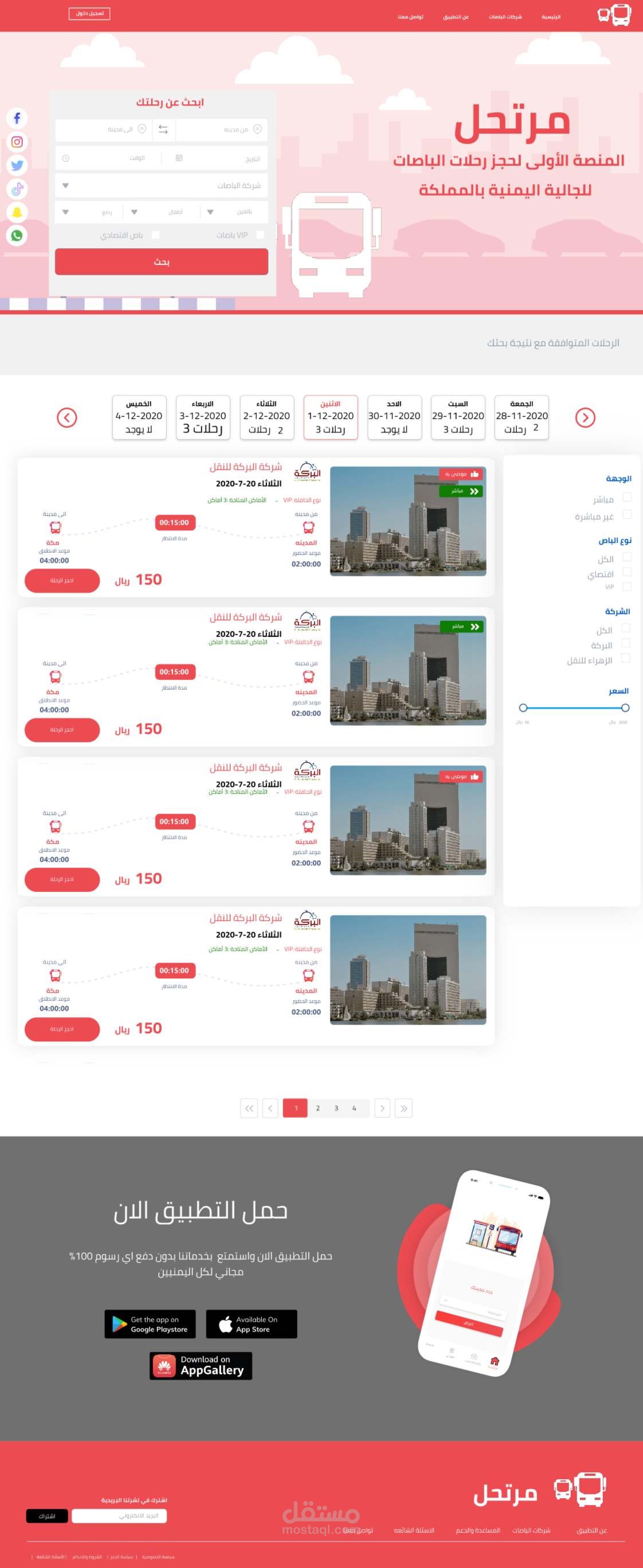Screen dimensions: 643x1568
Task: Tap the من مدينة origin field
Action: [x=222, y=130]
